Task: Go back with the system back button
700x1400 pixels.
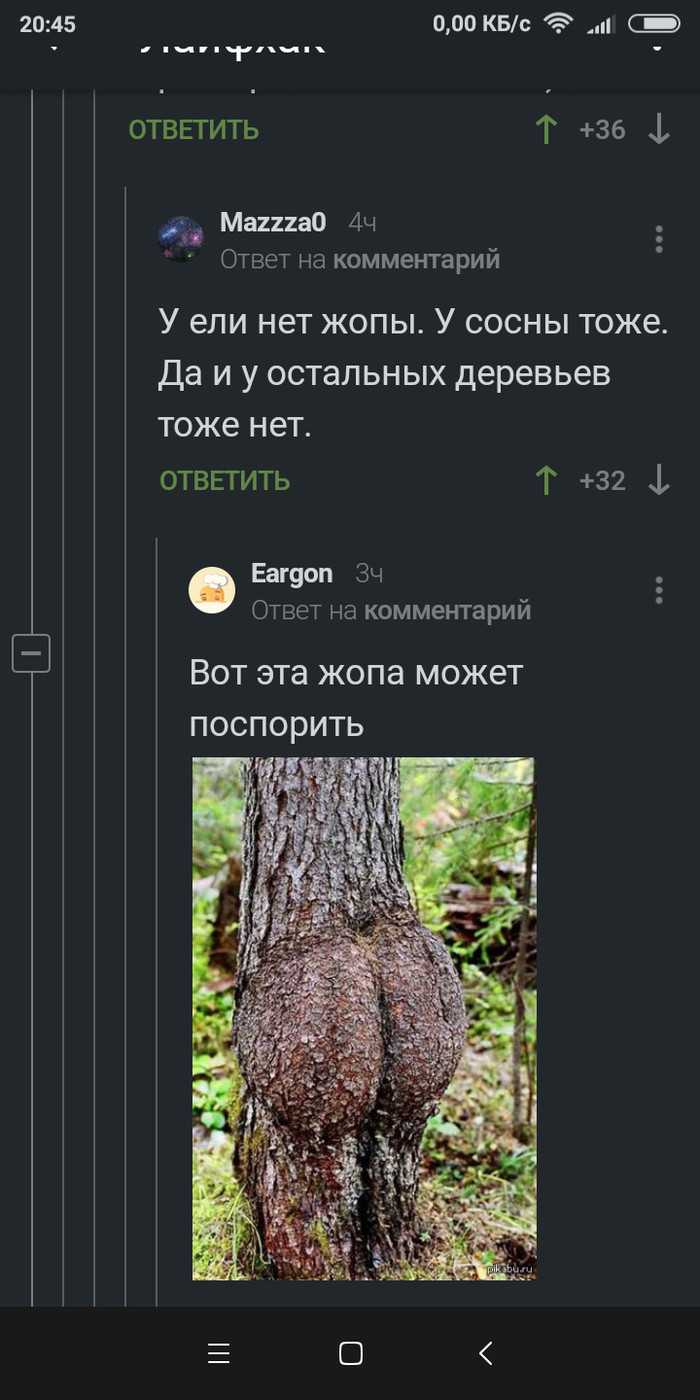Action: 486,1354
